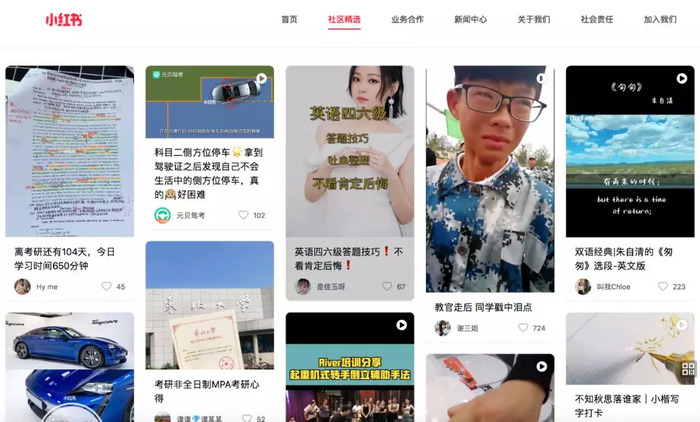700x422 pixels.
Task: Open 加入我们 in the navigation
Action: pyautogui.click(x=660, y=19)
